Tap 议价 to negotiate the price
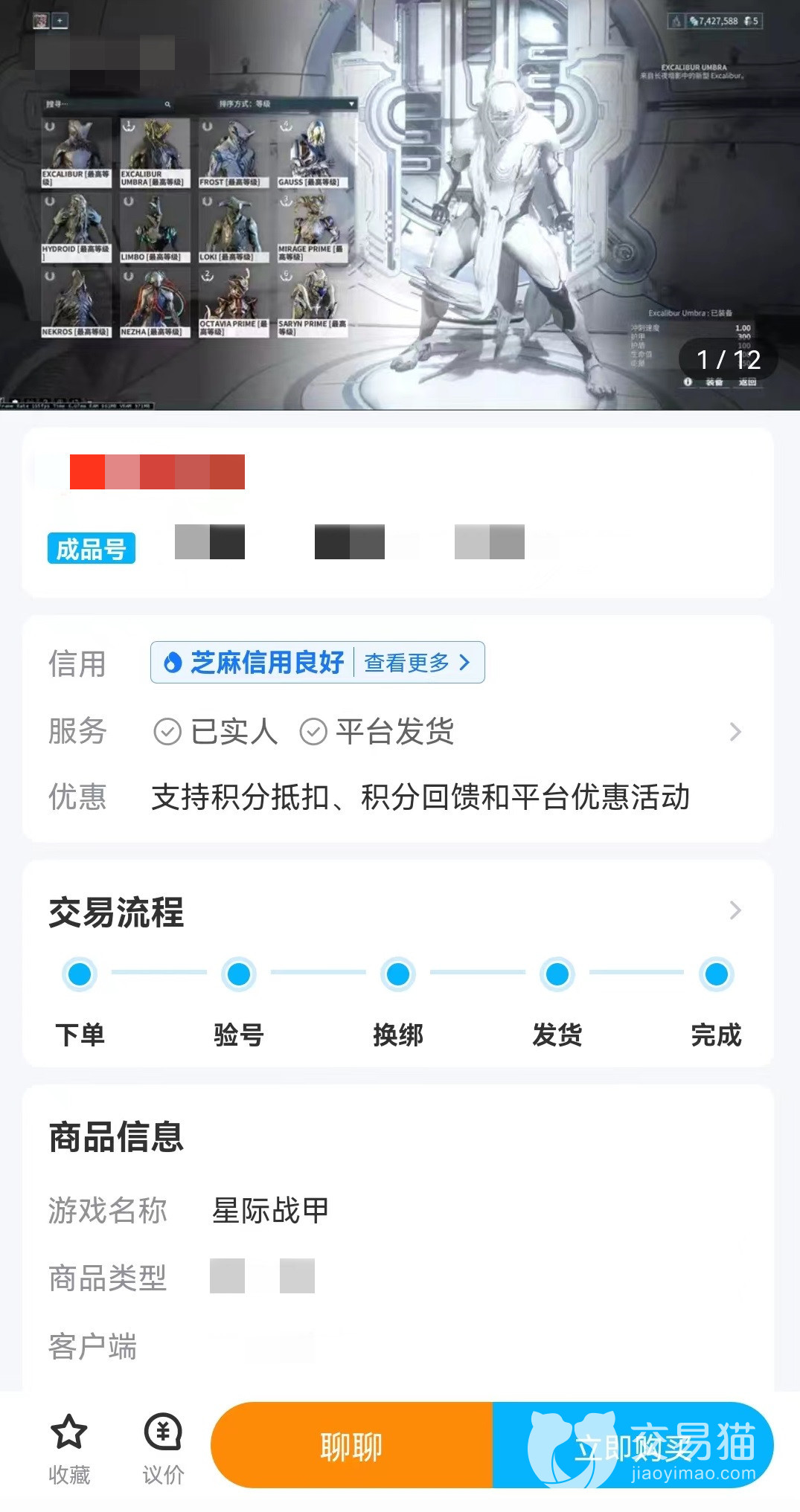The height and width of the screenshot is (1512, 800). click(x=163, y=1449)
